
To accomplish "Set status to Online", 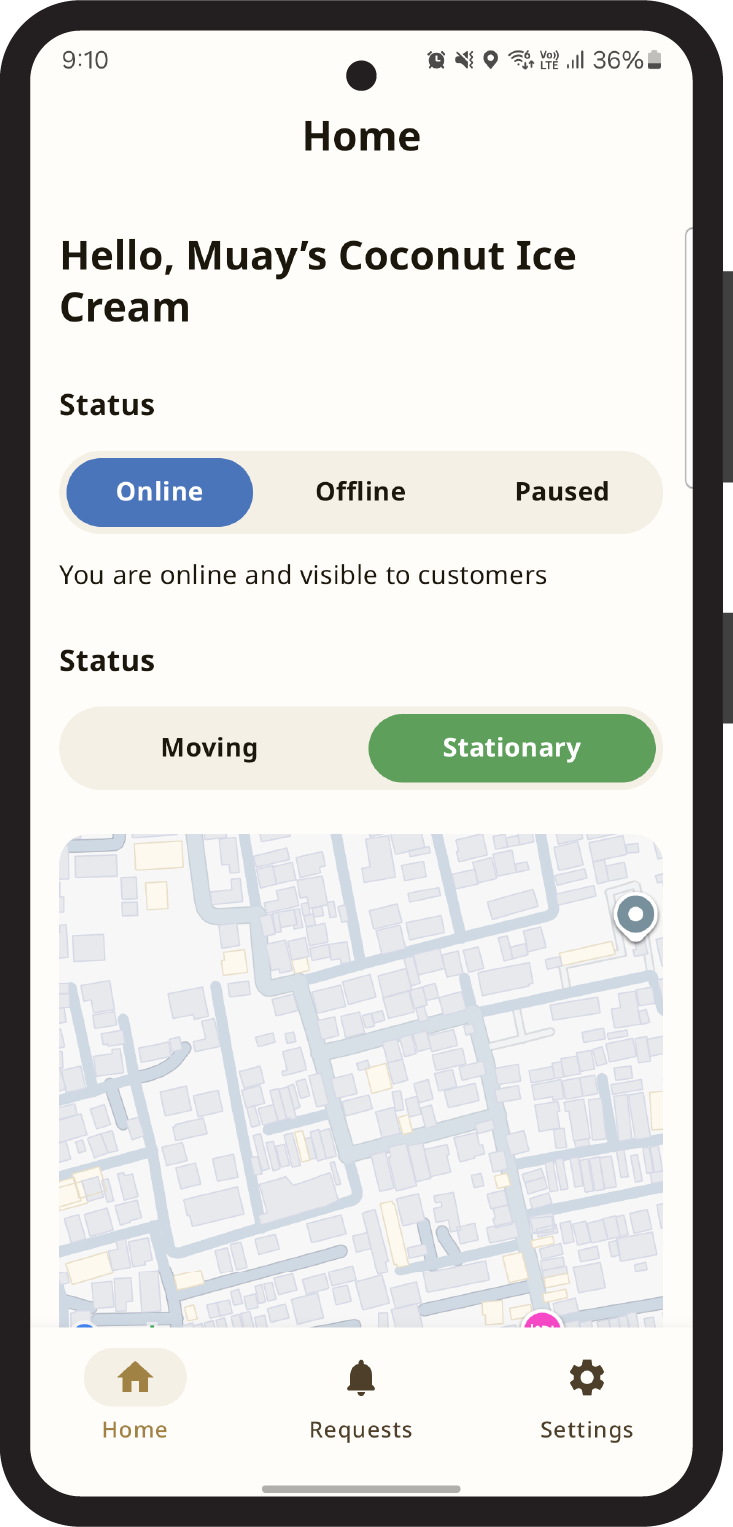I will coord(160,492).
